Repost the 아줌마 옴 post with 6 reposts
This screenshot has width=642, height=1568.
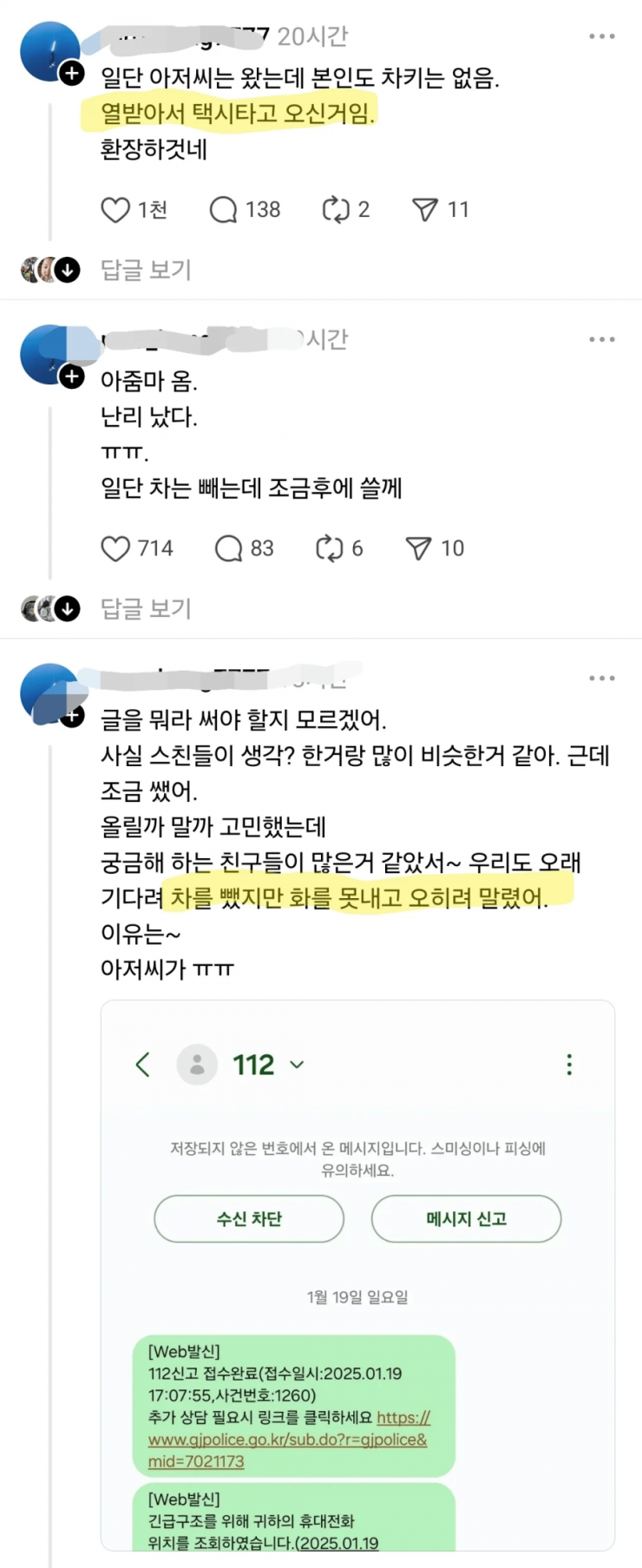click(x=330, y=548)
